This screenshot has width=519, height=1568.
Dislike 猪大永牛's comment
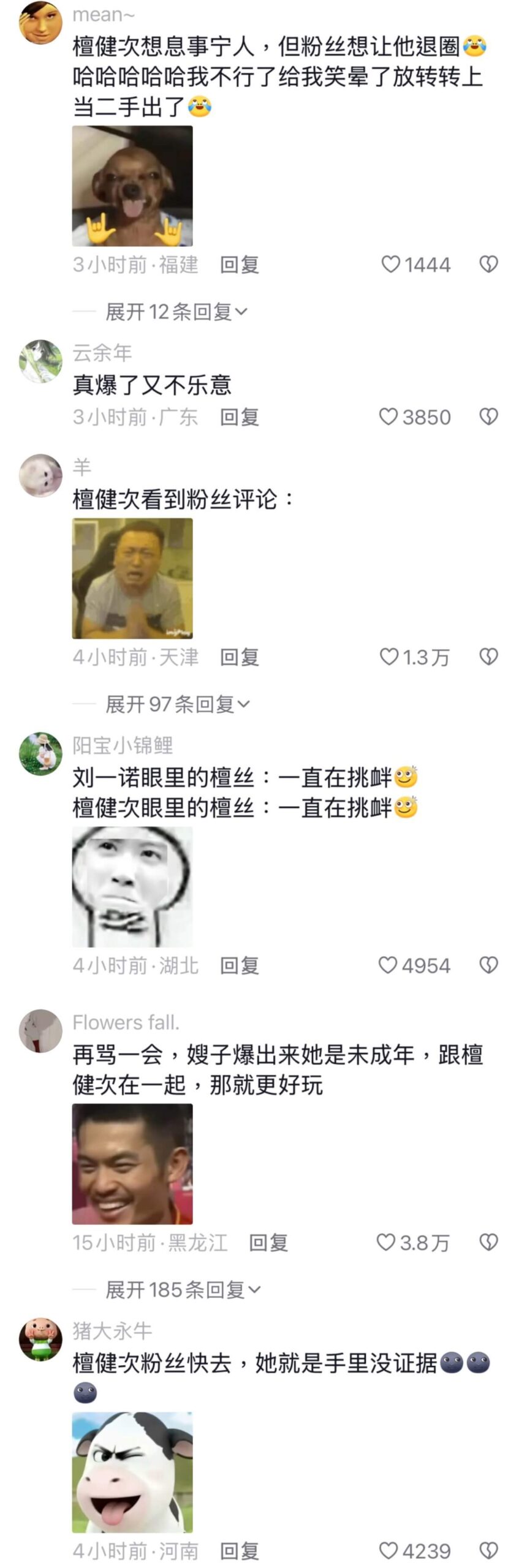488,1551
